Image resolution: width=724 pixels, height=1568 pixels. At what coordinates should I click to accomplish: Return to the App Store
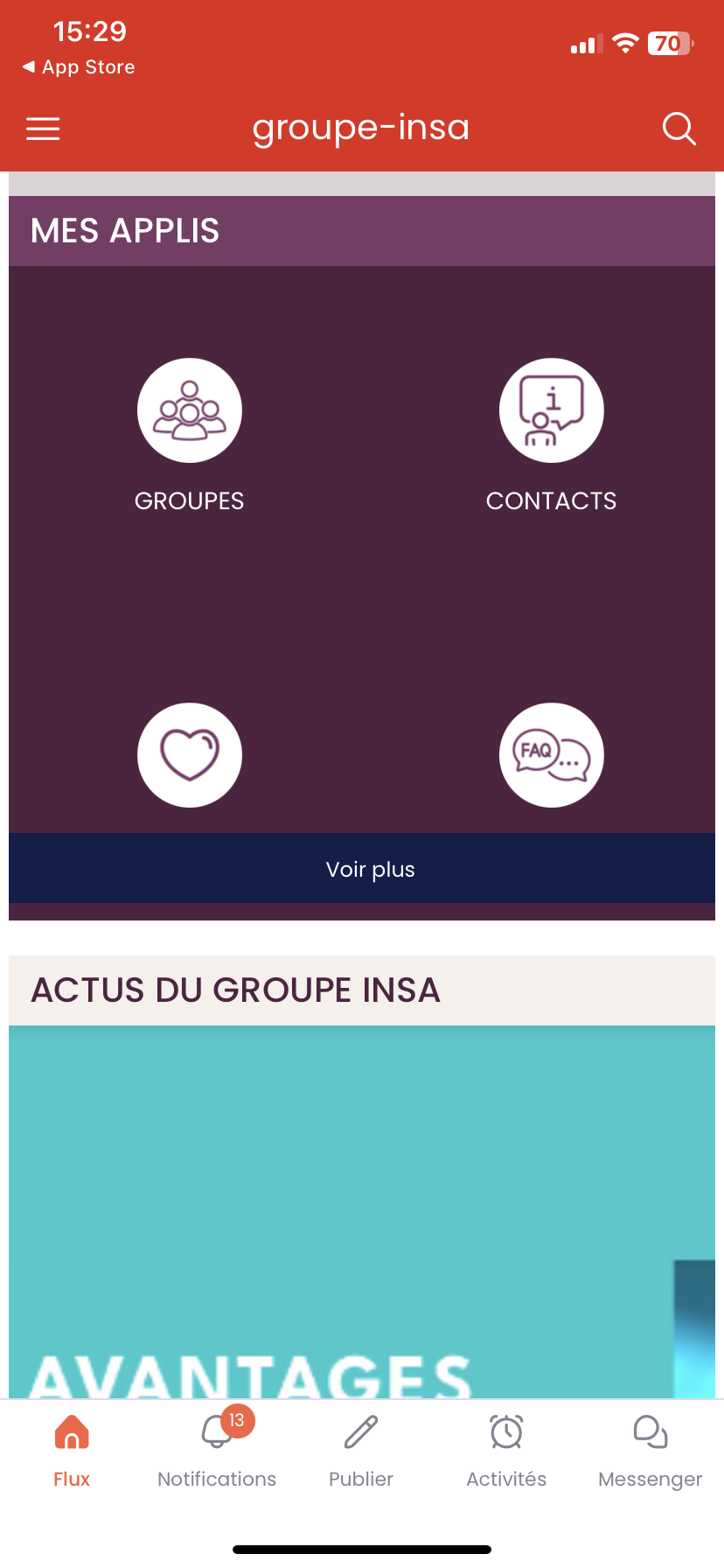point(79,67)
